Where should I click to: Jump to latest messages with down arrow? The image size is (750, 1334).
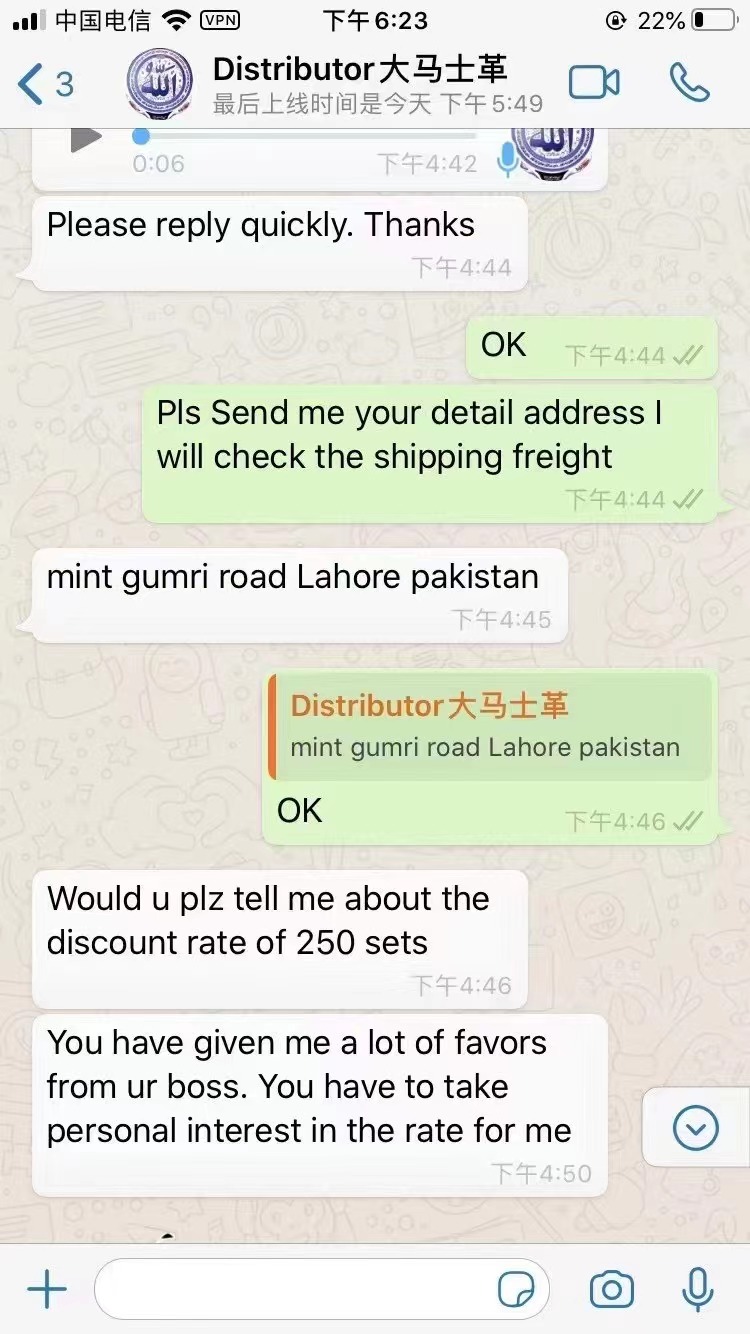click(696, 1129)
